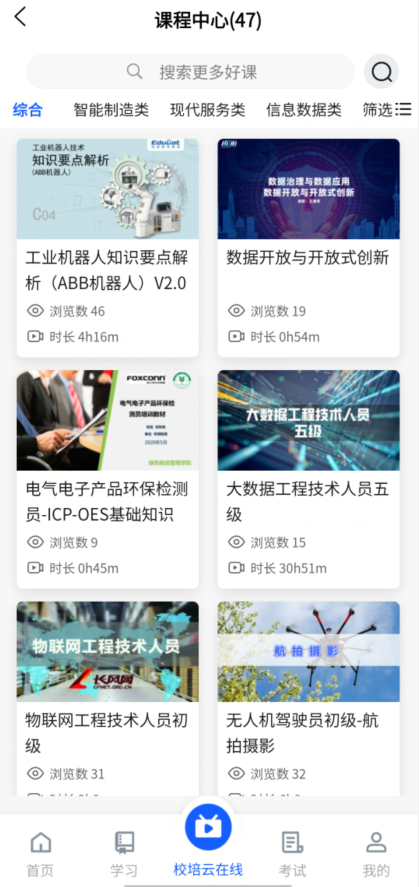Open course 数据开放与开放式创新
The height and width of the screenshot is (887, 419).
tap(309, 248)
